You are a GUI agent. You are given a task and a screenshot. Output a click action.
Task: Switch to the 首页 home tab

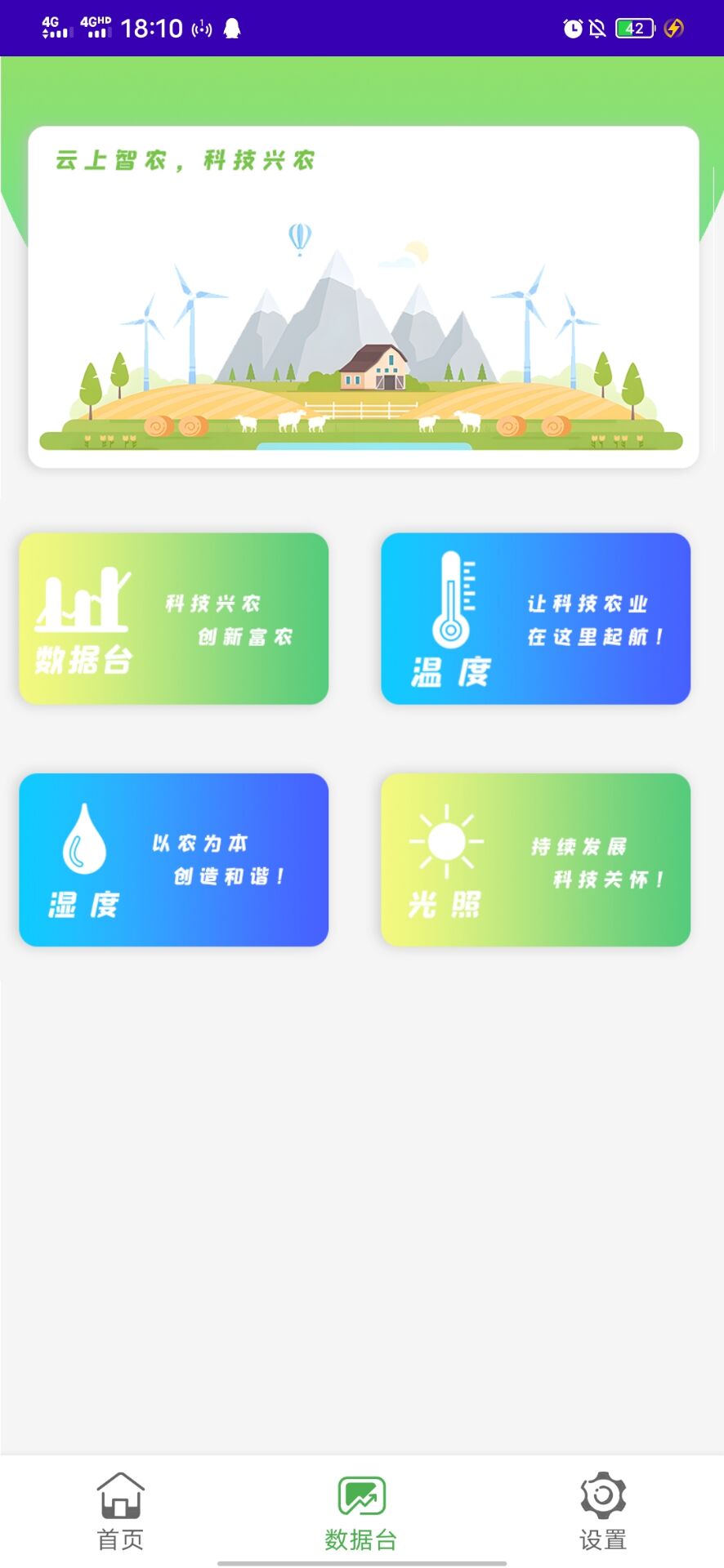pos(121,1511)
